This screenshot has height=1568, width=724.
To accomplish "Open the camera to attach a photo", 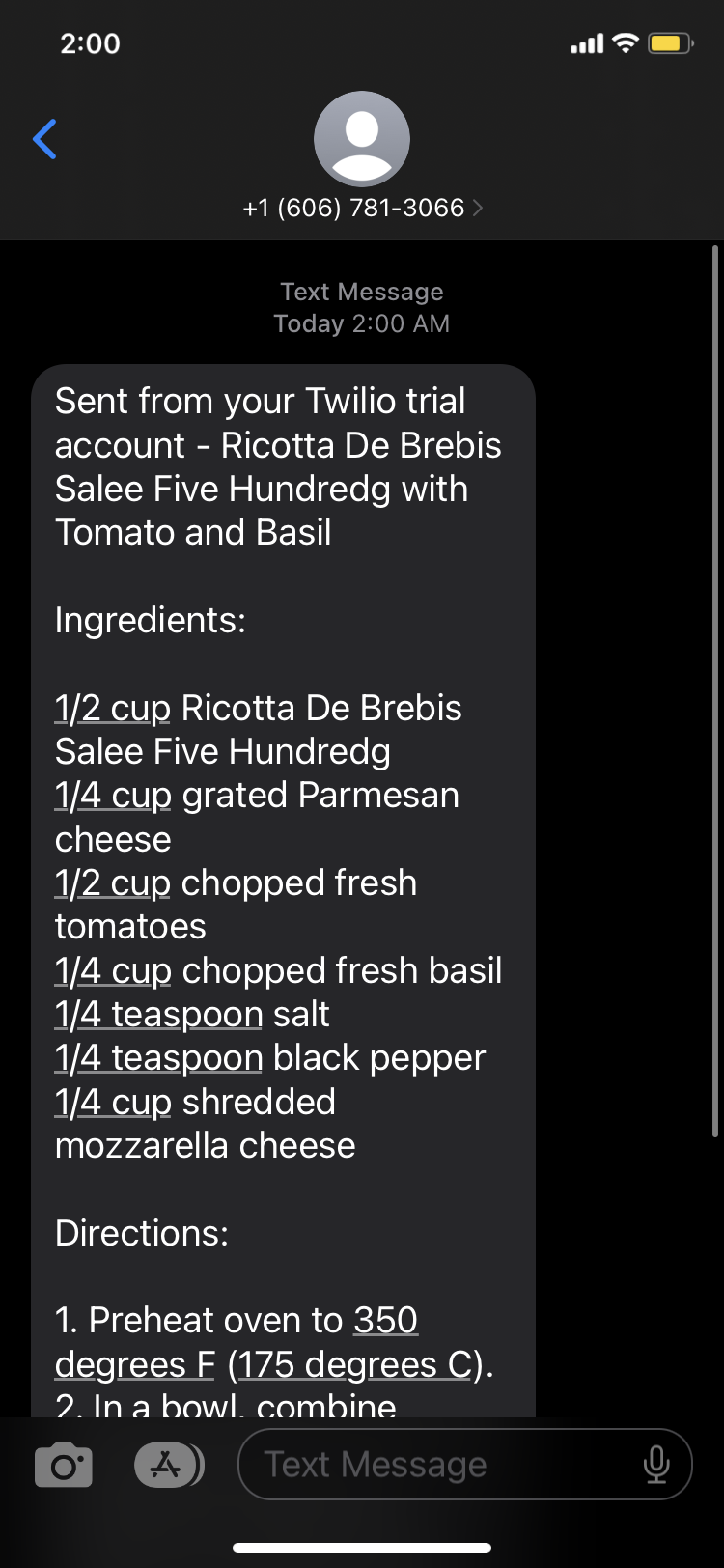I will (x=64, y=1466).
